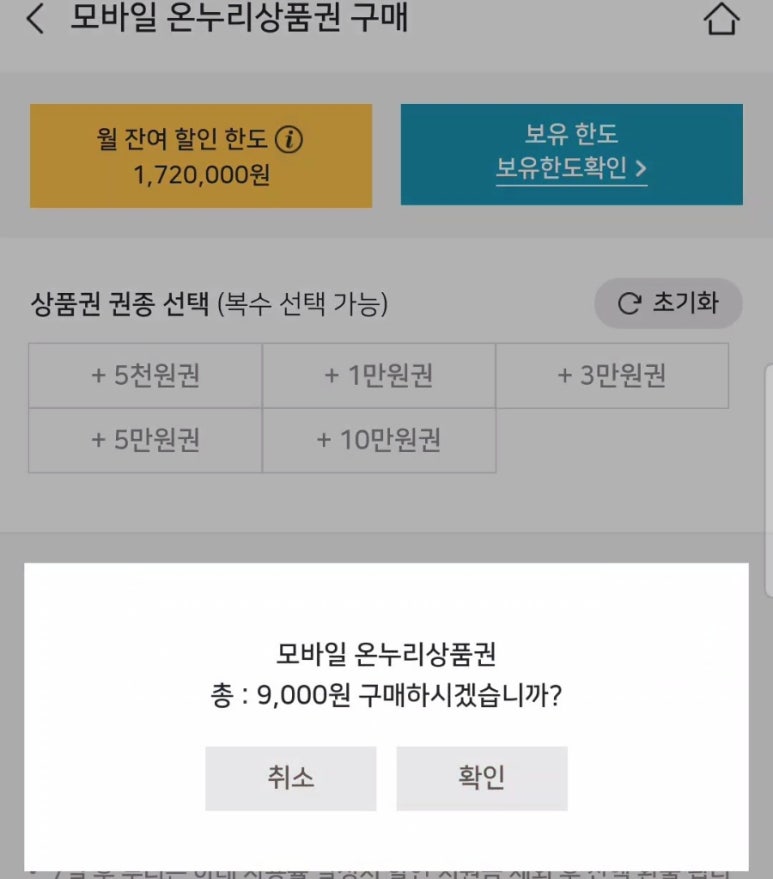Add a 5천원권 voucher
This screenshot has height=879, width=773.
[145, 376]
